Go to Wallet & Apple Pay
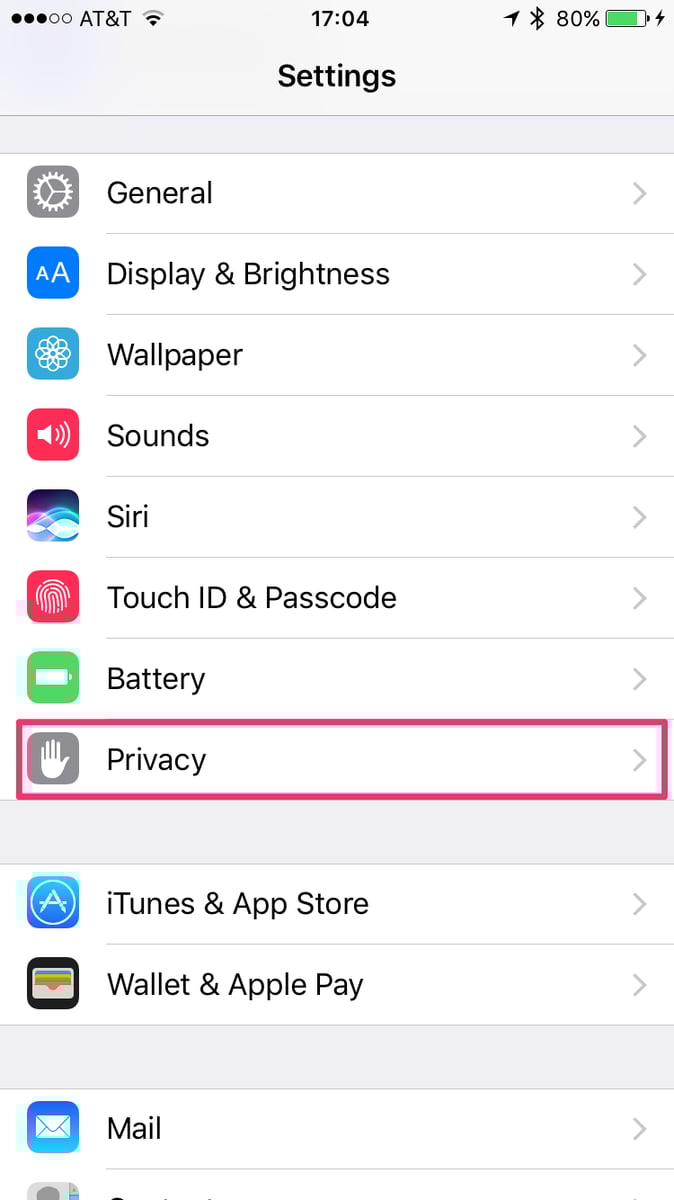Image resolution: width=674 pixels, height=1200 pixels. click(x=337, y=985)
